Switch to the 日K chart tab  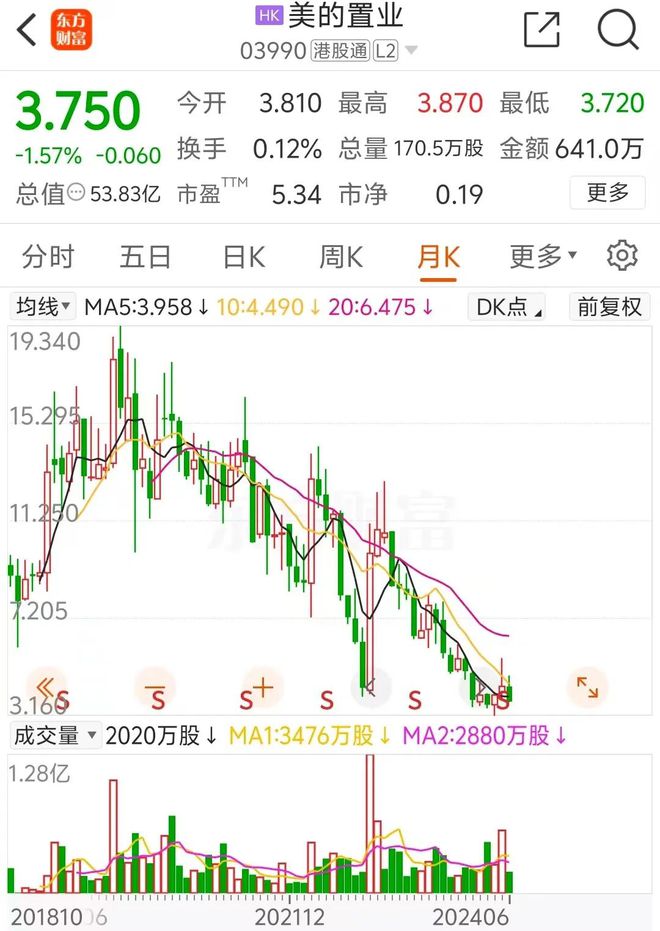[x=243, y=257]
